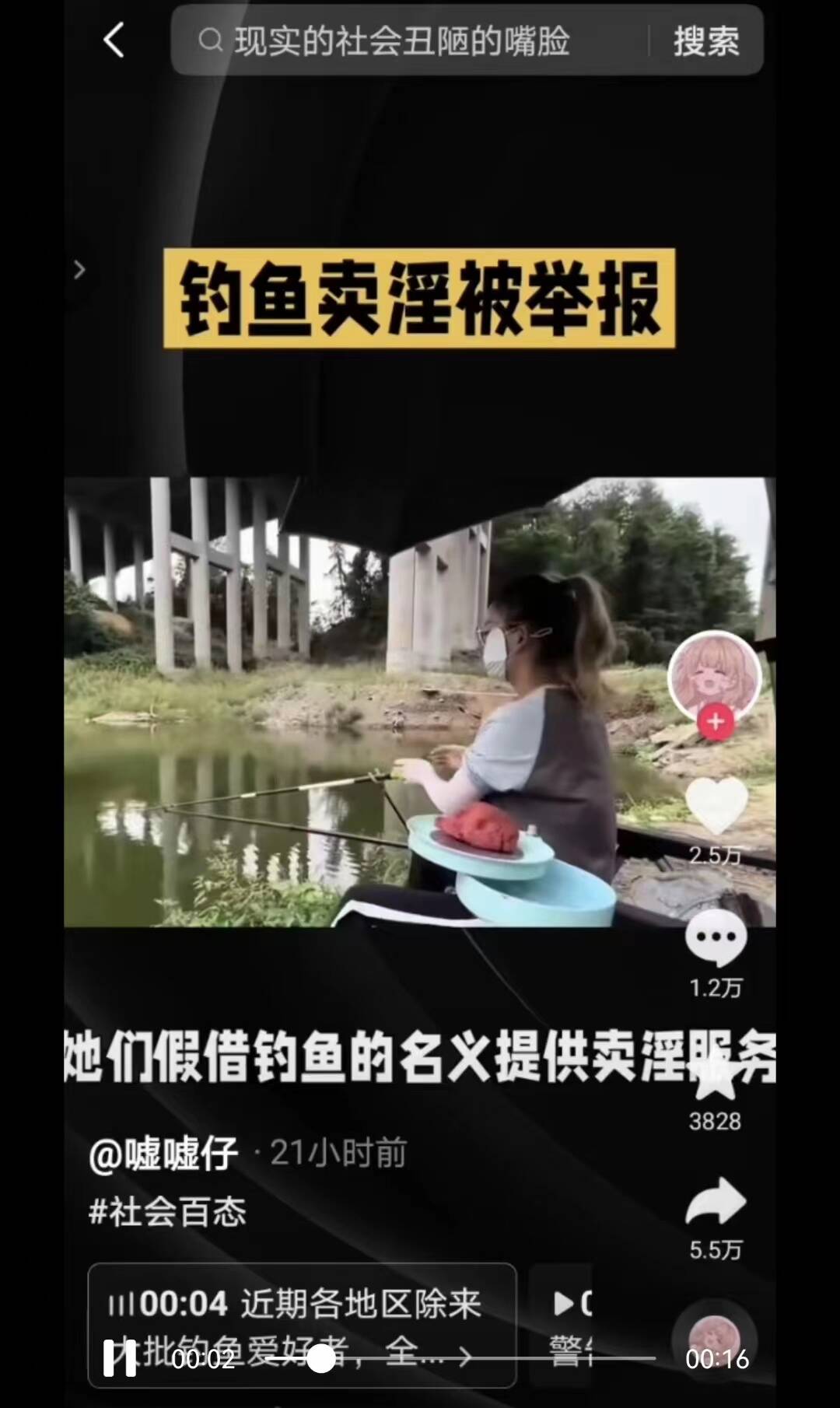Tap the search box to edit the query
The width and height of the screenshot is (840, 1408).
(x=404, y=40)
